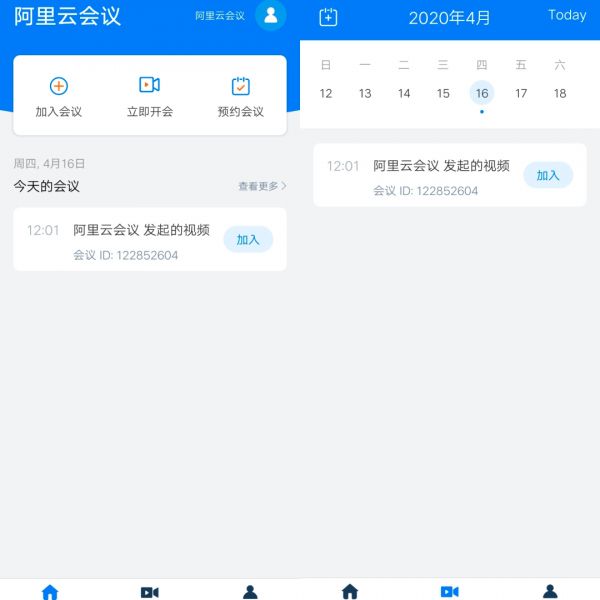
Task: Open the video tab below 今天的会议 screen
Action: [x=150, y=591]
